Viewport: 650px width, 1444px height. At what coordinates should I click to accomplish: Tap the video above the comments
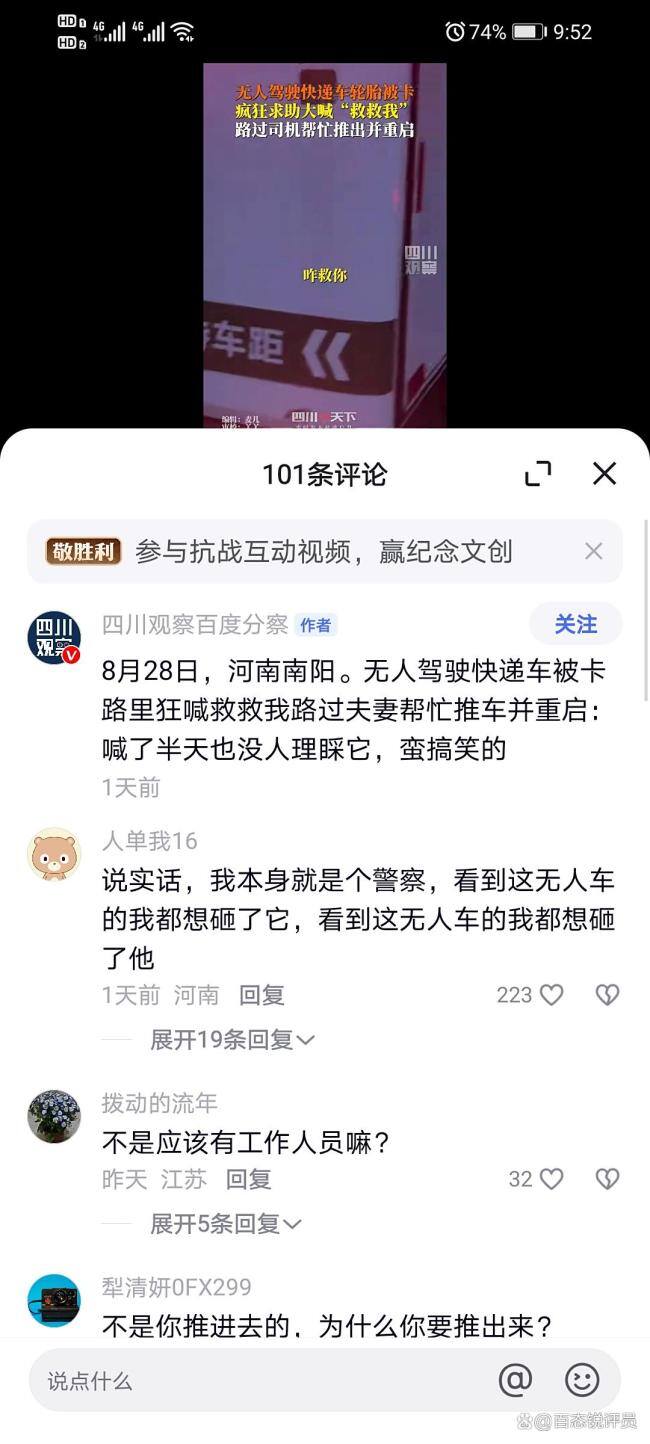coord(325,247)
